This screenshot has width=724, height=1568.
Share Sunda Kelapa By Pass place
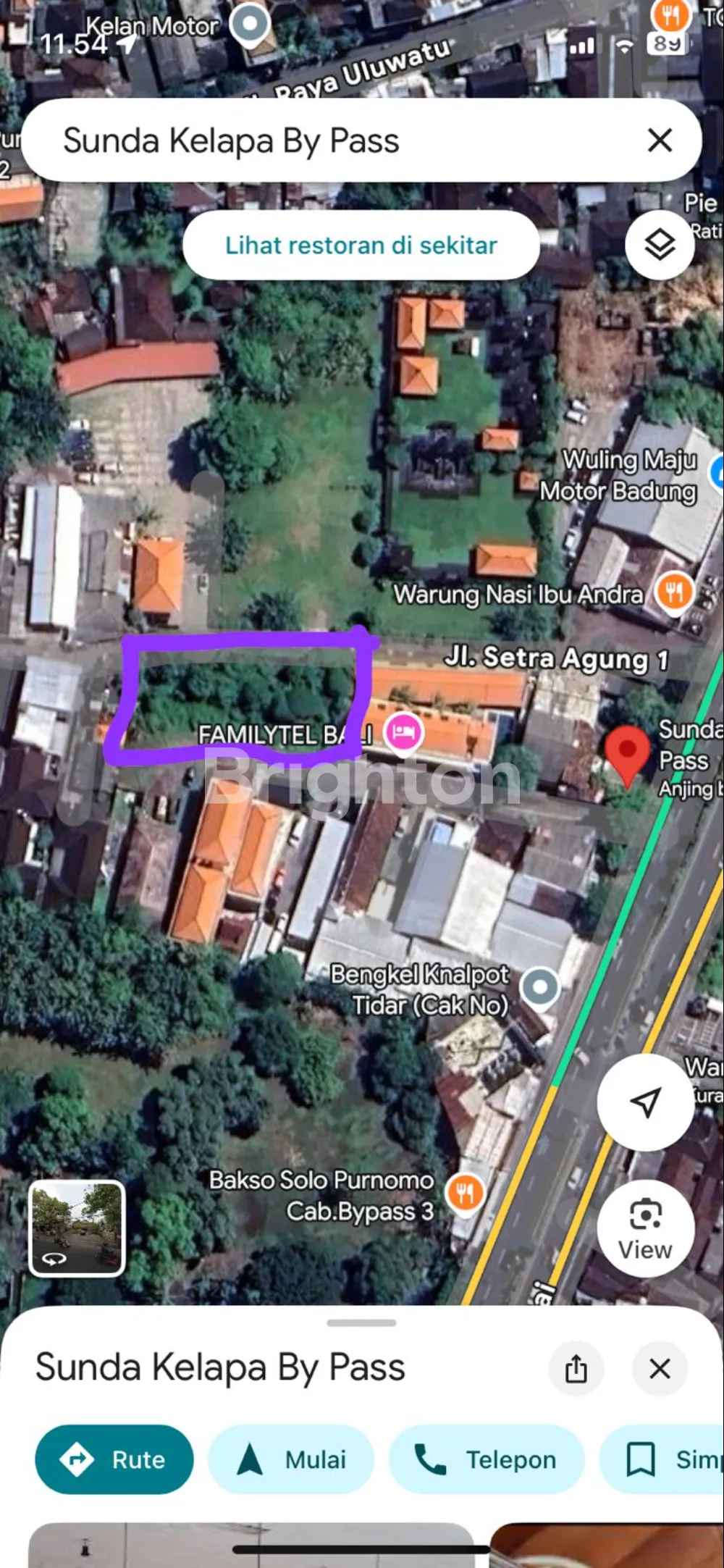tap(576, 1369)
